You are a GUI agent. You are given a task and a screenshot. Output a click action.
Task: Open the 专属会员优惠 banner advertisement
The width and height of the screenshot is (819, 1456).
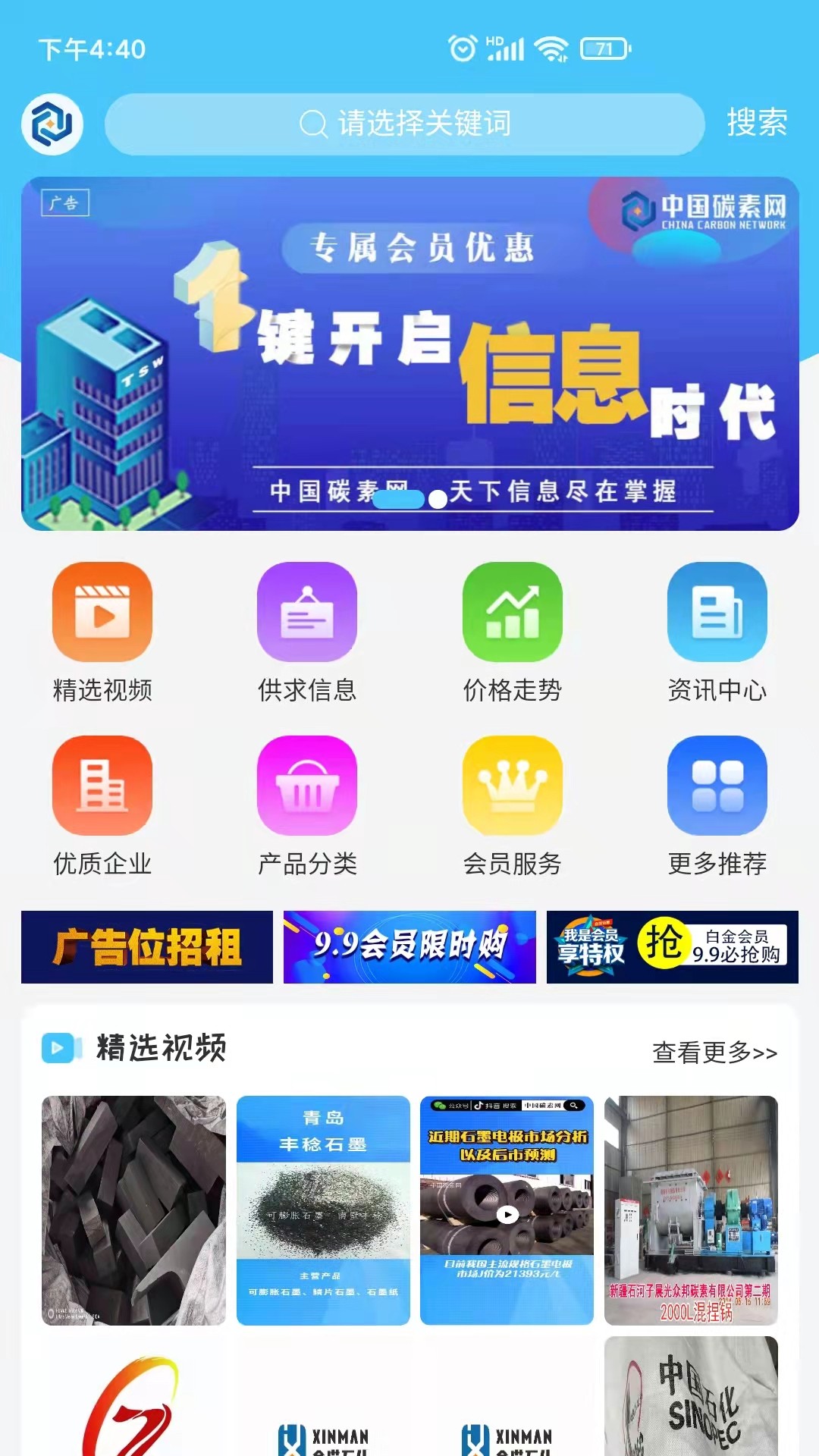(409, 353)
